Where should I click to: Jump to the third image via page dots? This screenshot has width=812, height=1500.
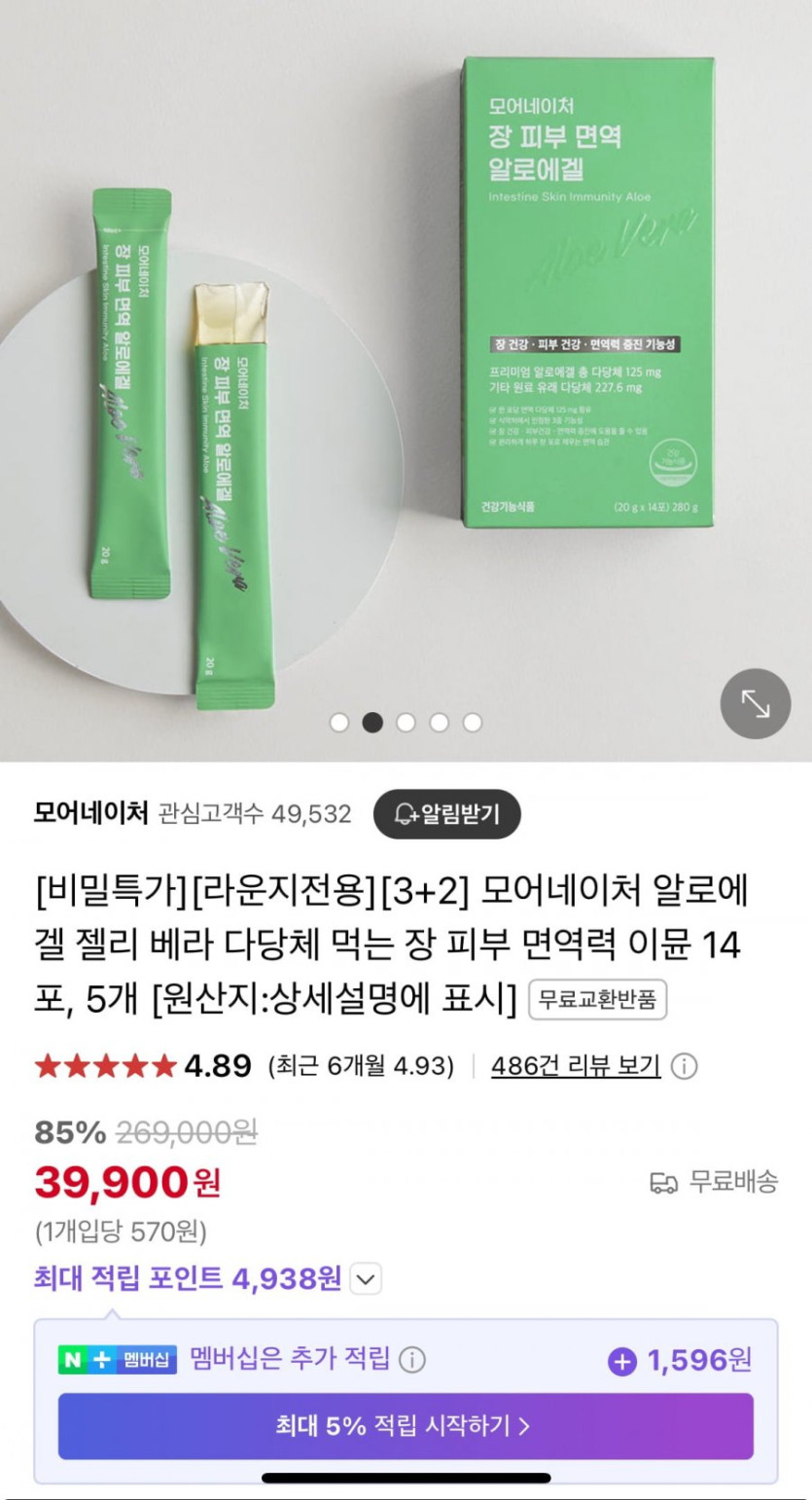point(406,723)
